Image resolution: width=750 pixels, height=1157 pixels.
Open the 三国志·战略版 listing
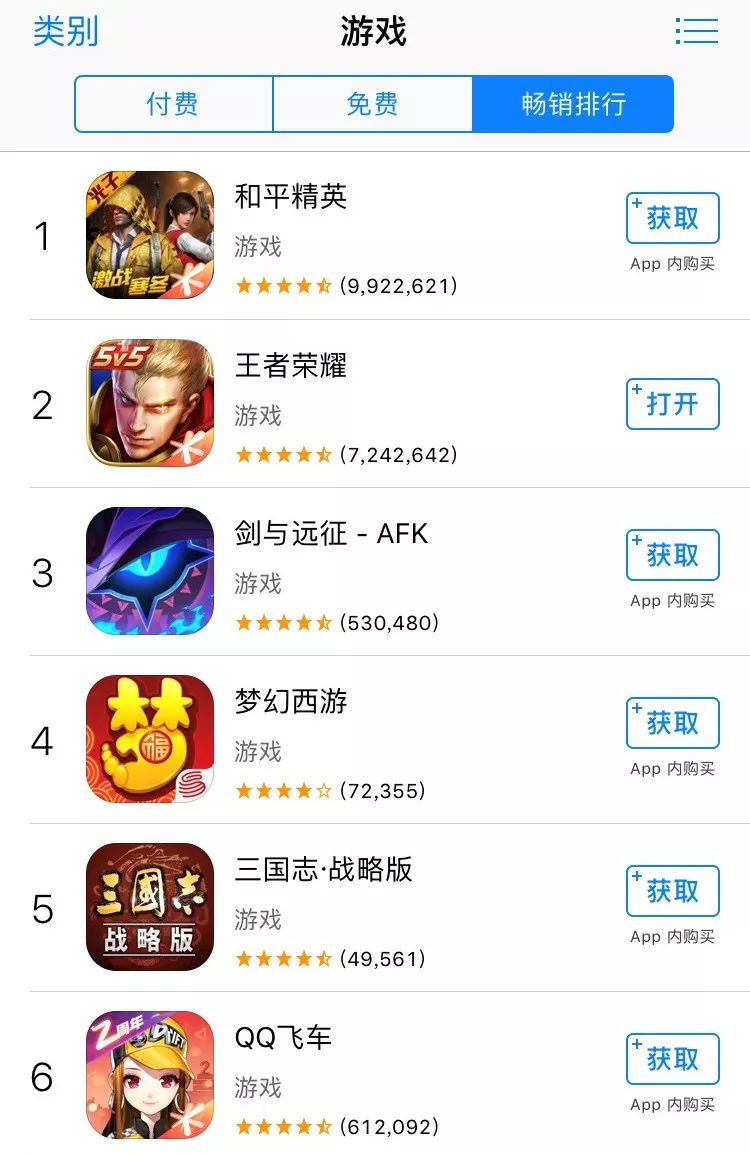tap(323, 870)
